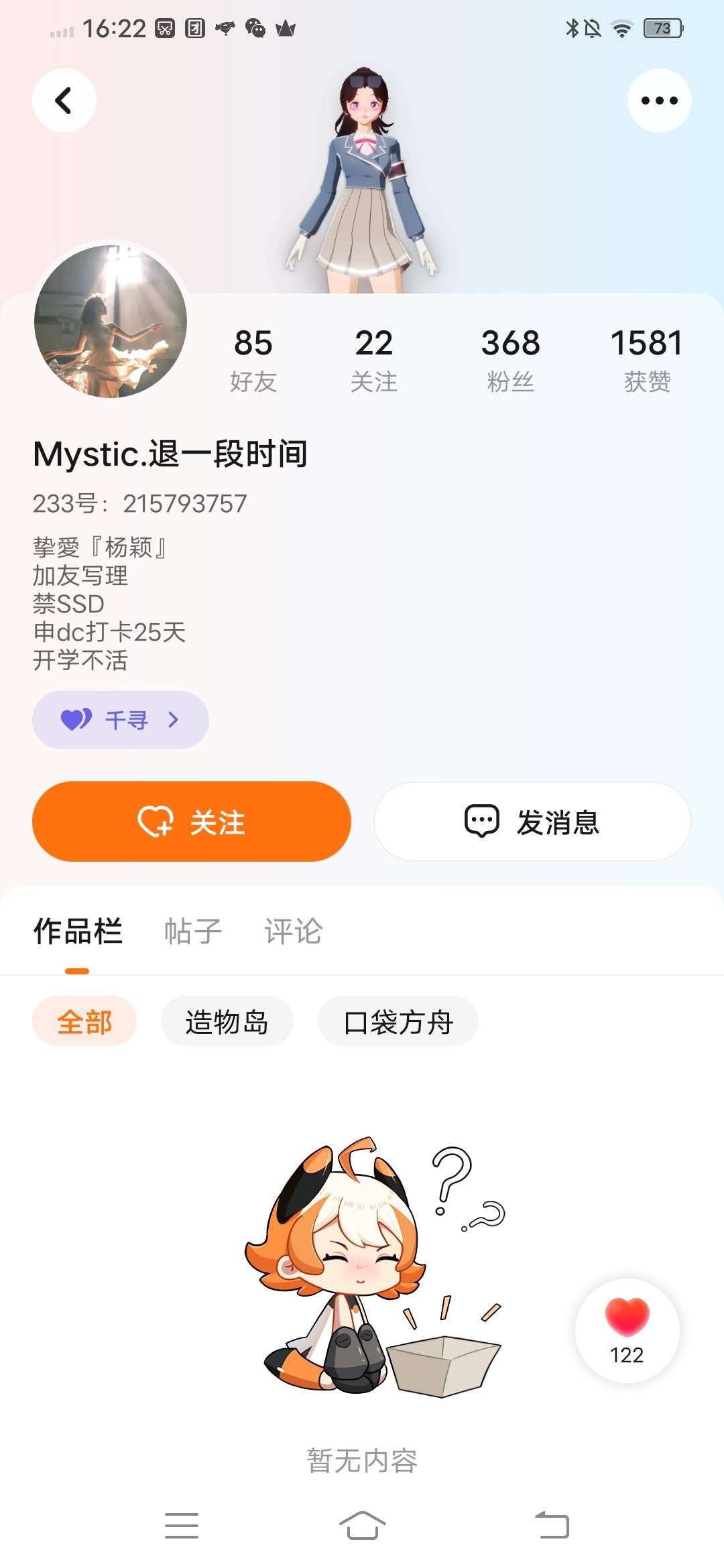Send a message via 发消息
This screenshot has width=724, height=1568.
[x=532, y=822]
